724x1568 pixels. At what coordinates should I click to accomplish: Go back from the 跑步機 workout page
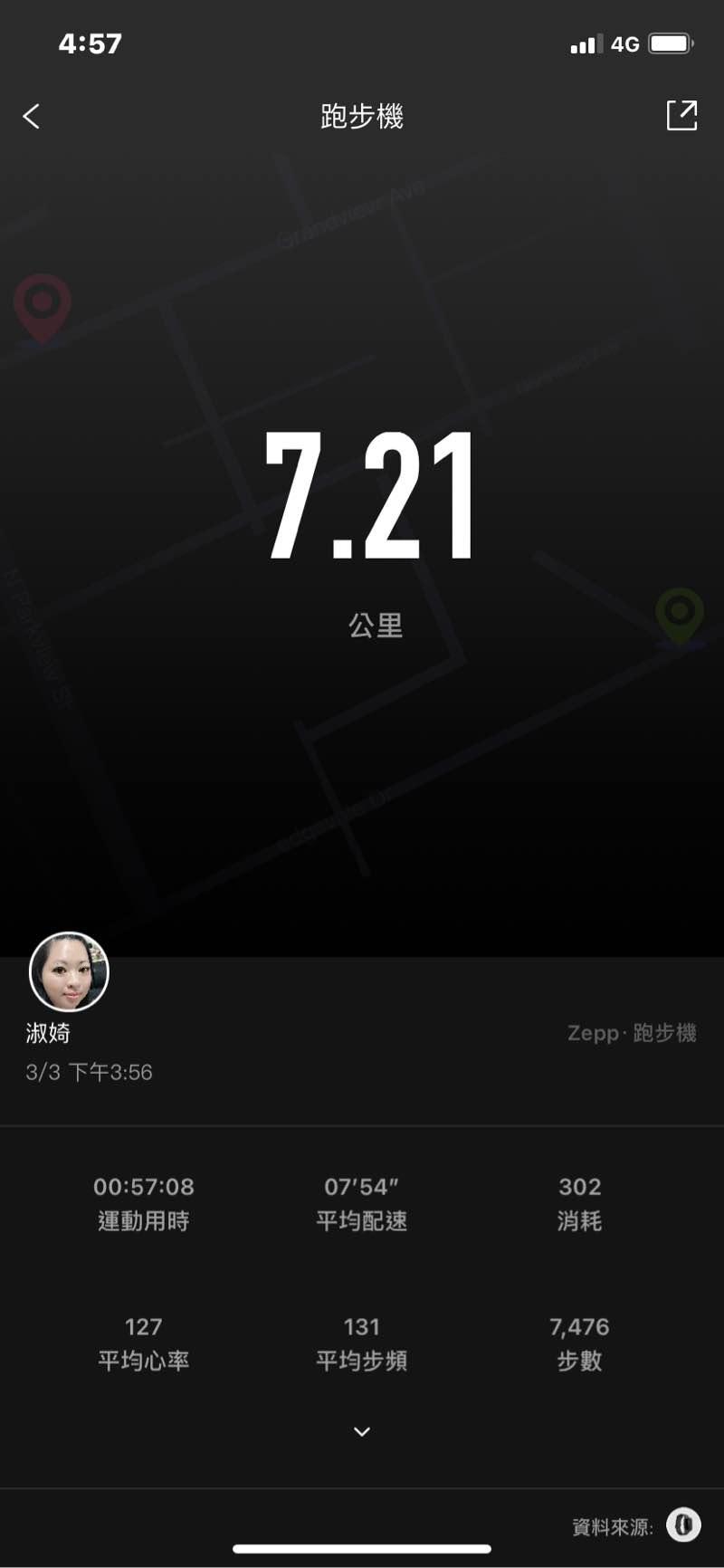pos(32,116)
